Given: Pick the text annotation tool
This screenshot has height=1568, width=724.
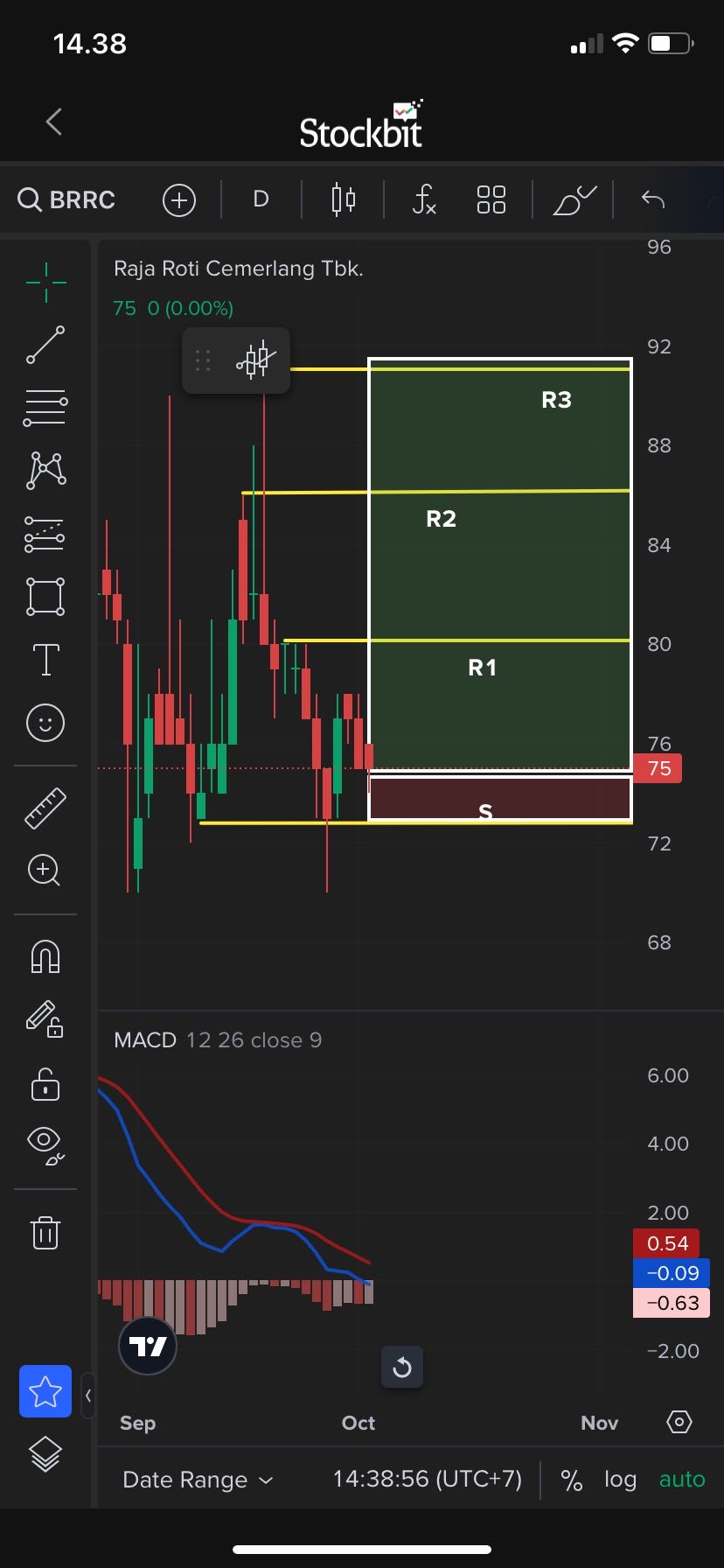Looking at the screenshot, I should coord(45,660).
